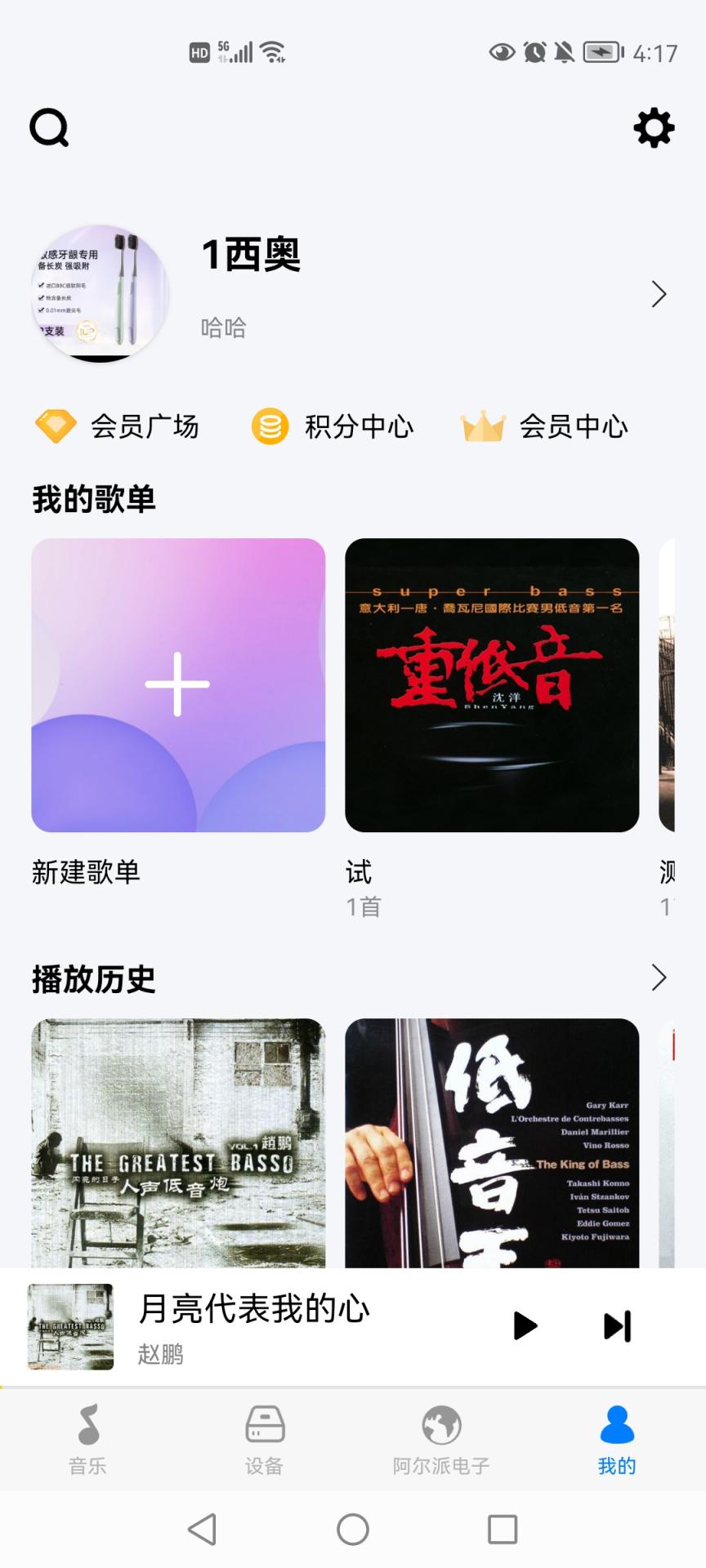Open the search icon
Viewport: 706px width, 1568px height.
[x=48, y=127]
